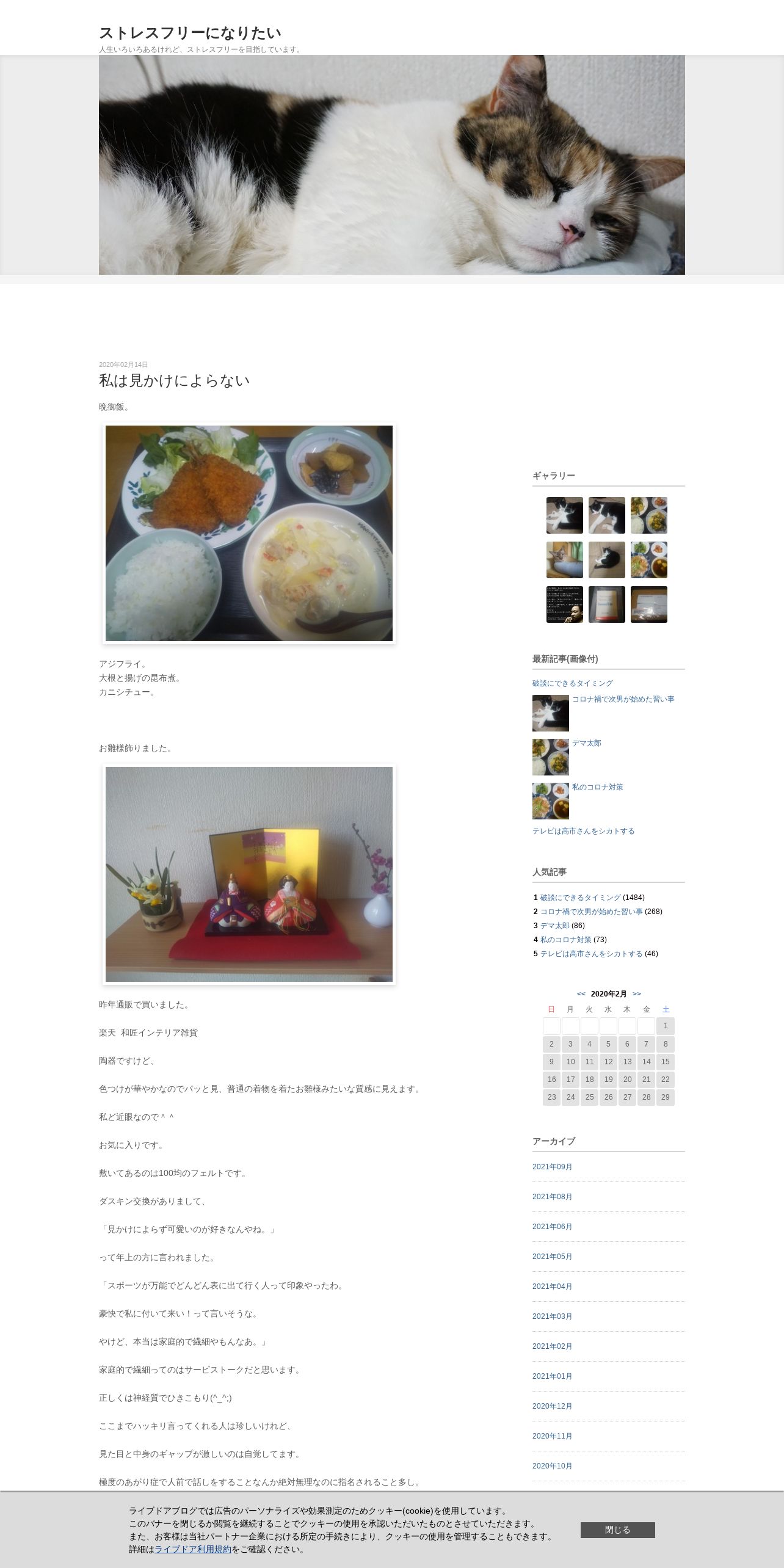
Task: Open the first gallery cat thumbnail
Action: point(564,515)
